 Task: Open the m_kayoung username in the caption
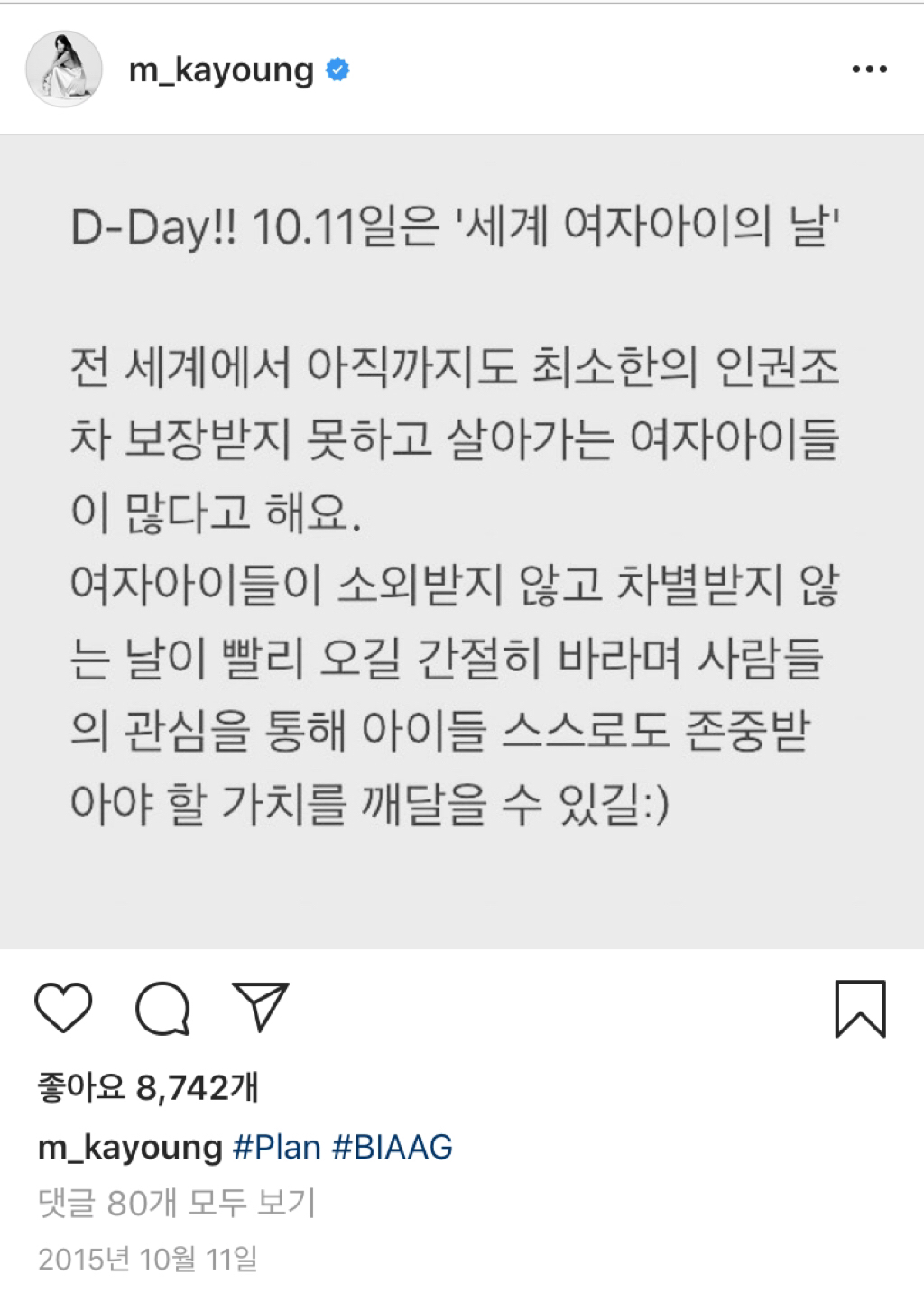pos(129,1148)
